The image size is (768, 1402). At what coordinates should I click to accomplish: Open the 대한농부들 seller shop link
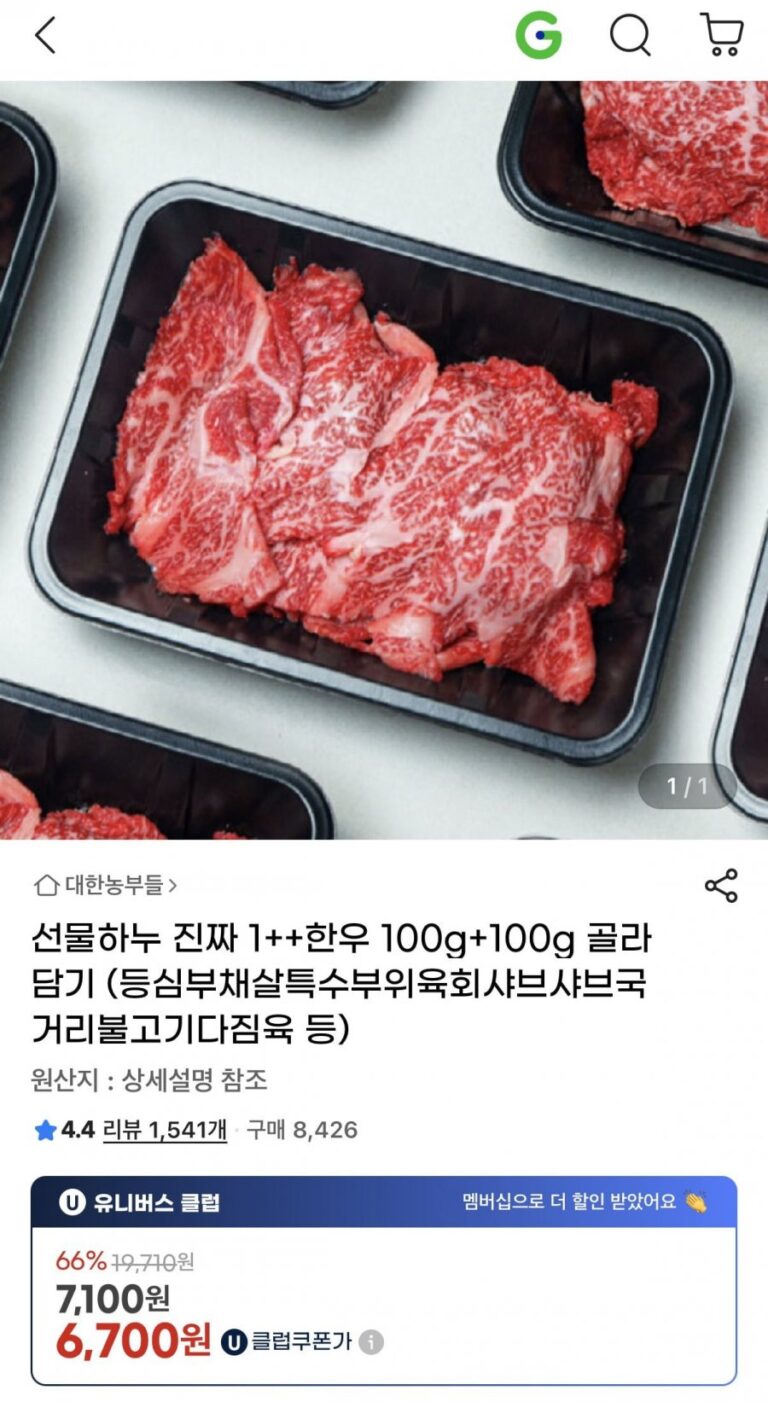(x=106, y=885)
